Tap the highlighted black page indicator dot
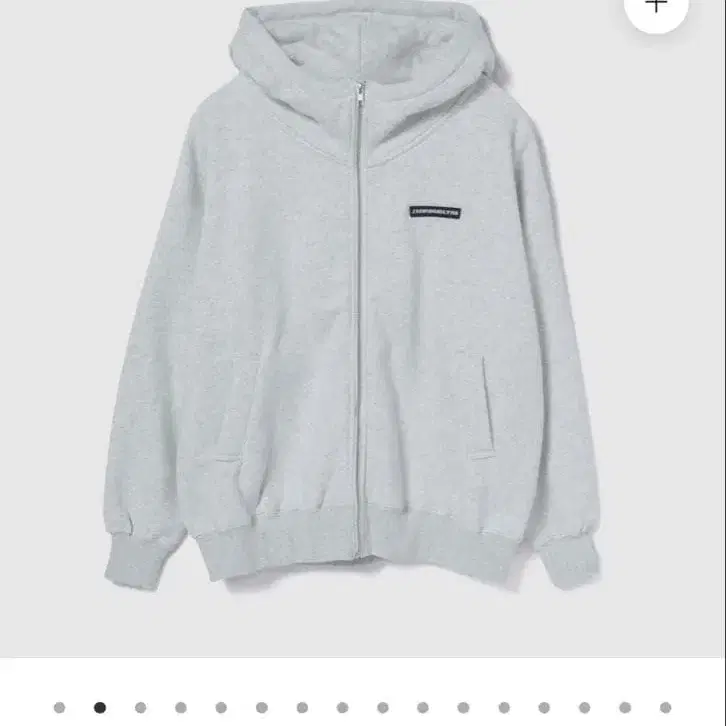Image resolution: width=726 pixels, height=726 pixels. [x=100, y=708]
